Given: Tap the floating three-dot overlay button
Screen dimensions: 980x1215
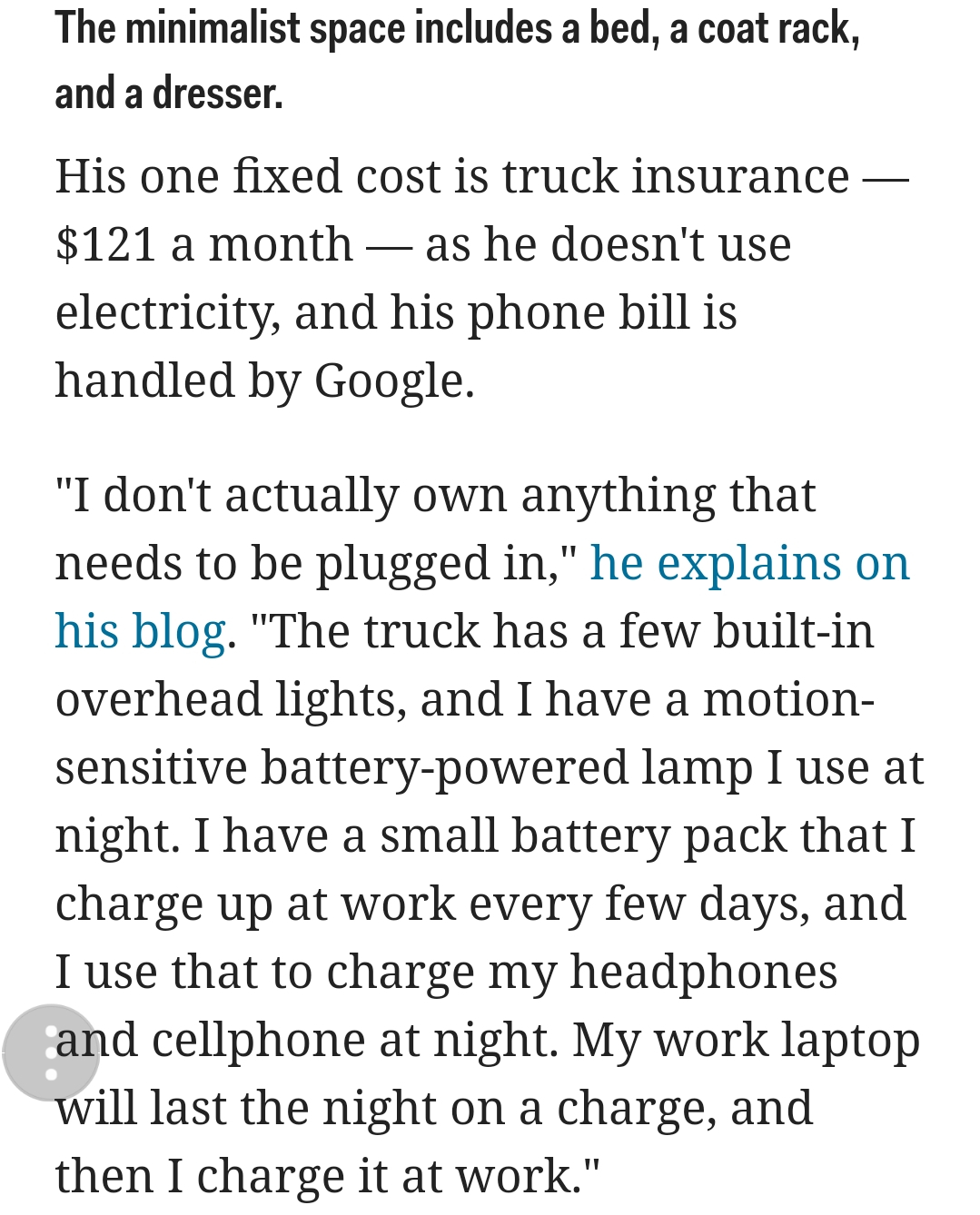Looking at the screenshot, I should [x=51, y=1053].
